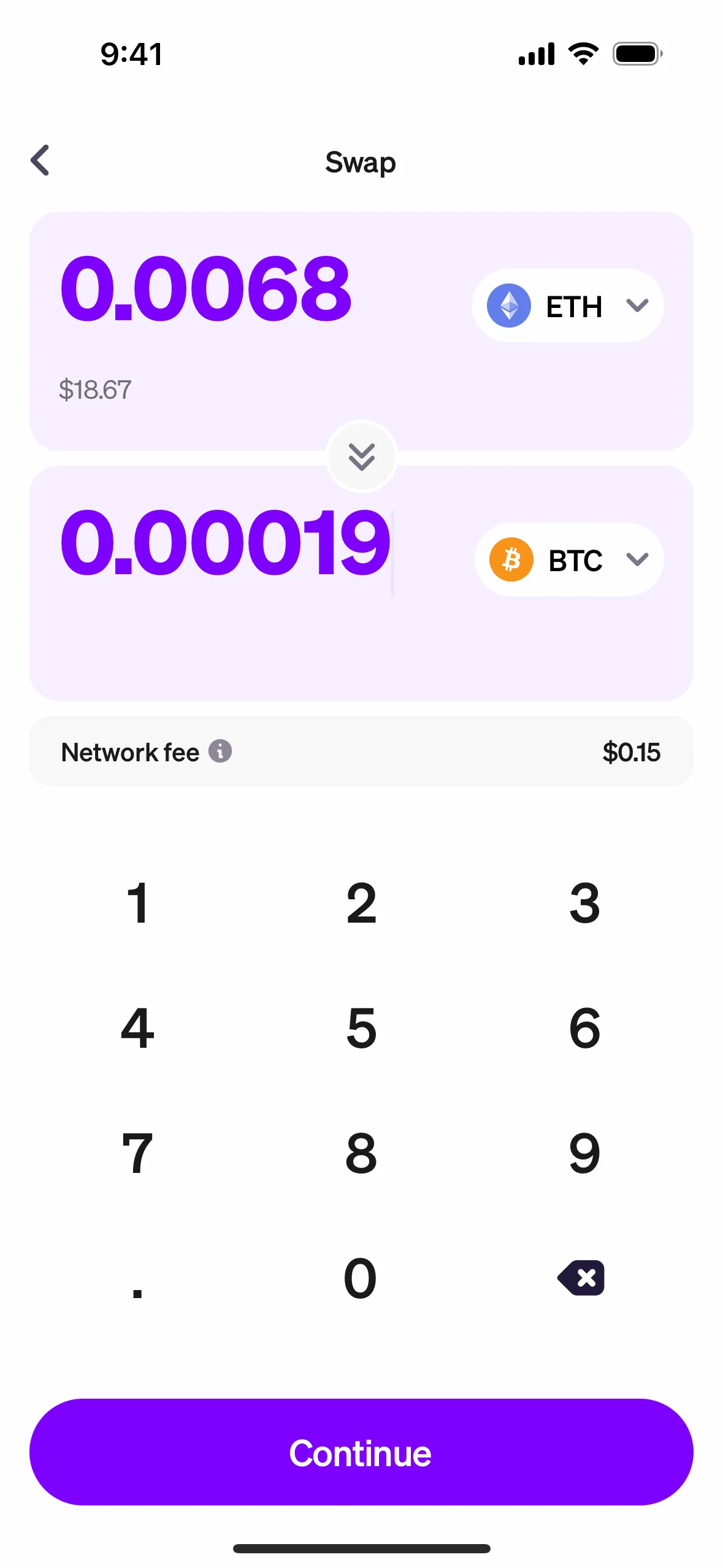
Task: Add a decimal point to the amount
Action: click(x=137, y=1280)
